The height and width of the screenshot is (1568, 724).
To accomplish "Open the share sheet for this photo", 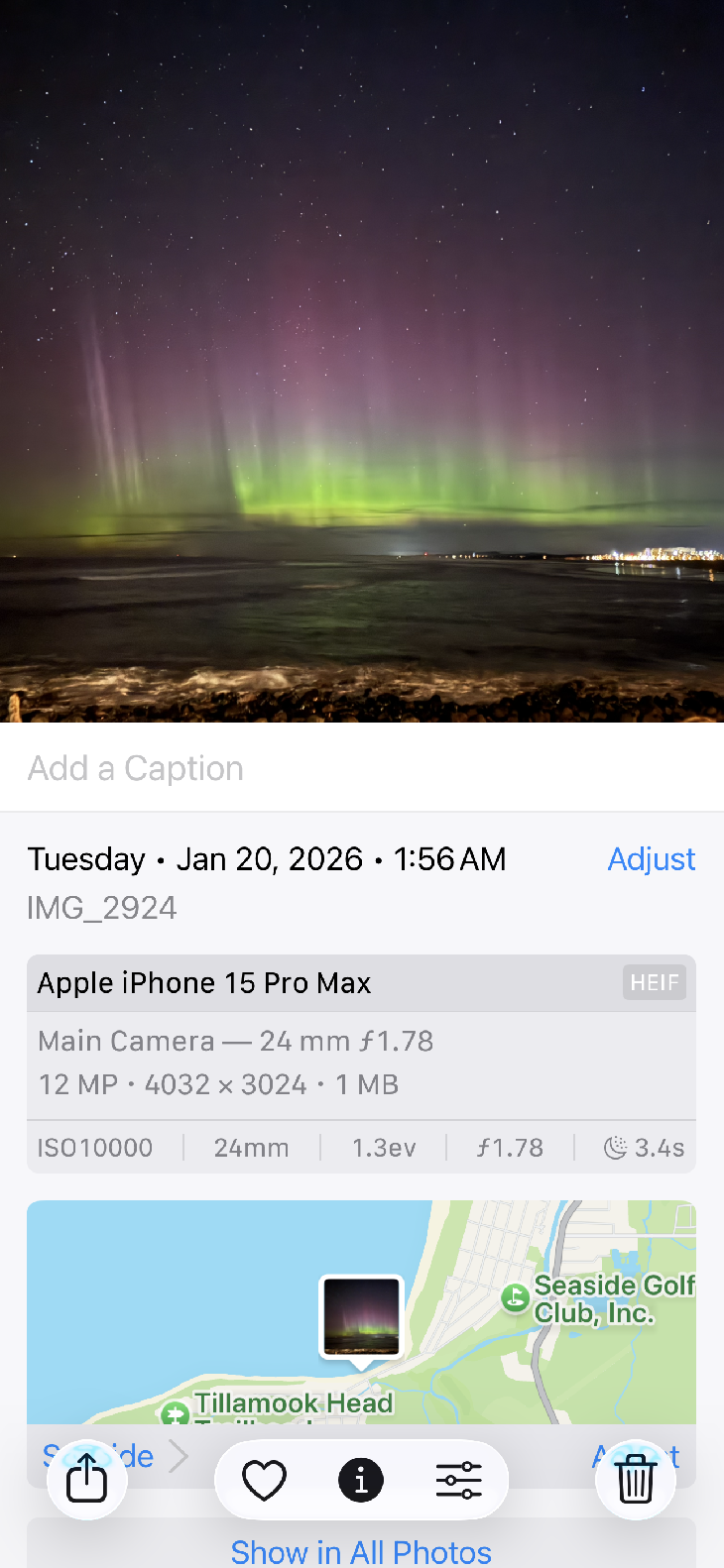I will 87,1480.
